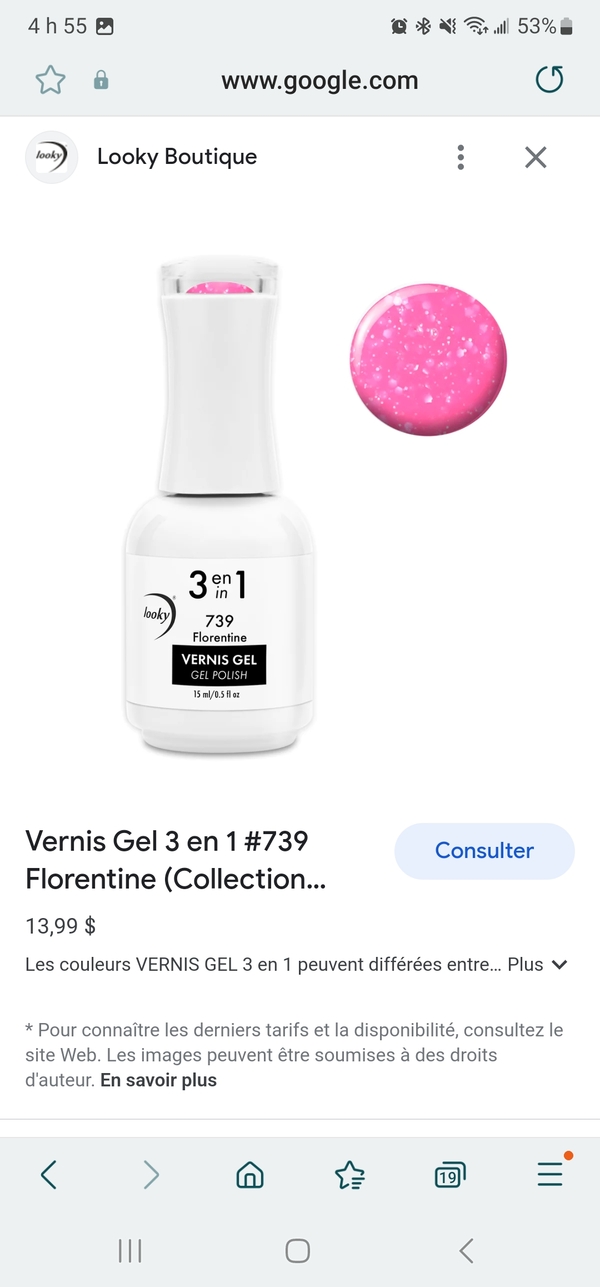The image size is (600, 1287).
Task: Tap the system home button
Action: [298, 1250]
